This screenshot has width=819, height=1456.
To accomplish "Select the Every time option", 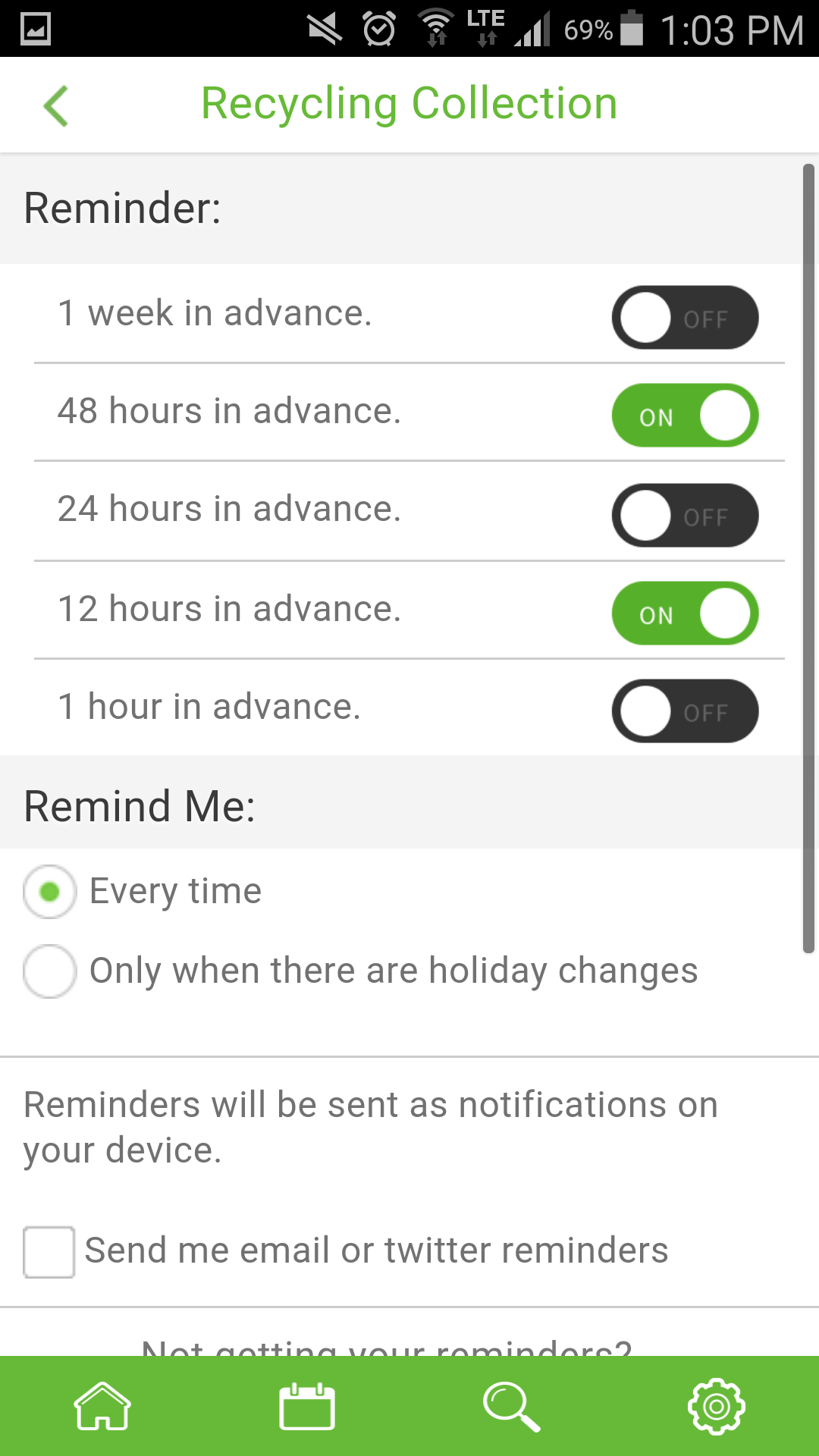I will tap(50, 892).
